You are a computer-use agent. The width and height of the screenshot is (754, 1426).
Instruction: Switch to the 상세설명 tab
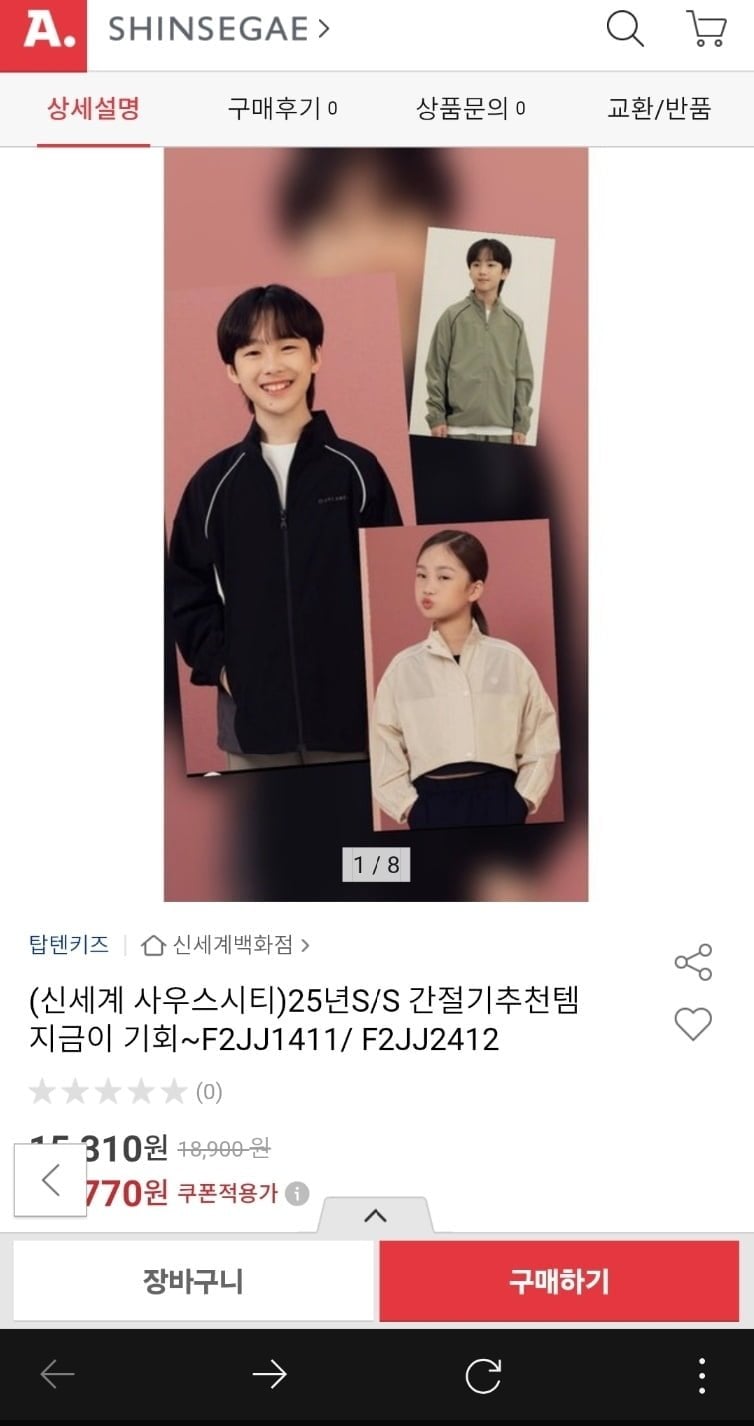(x=93, y=109)
